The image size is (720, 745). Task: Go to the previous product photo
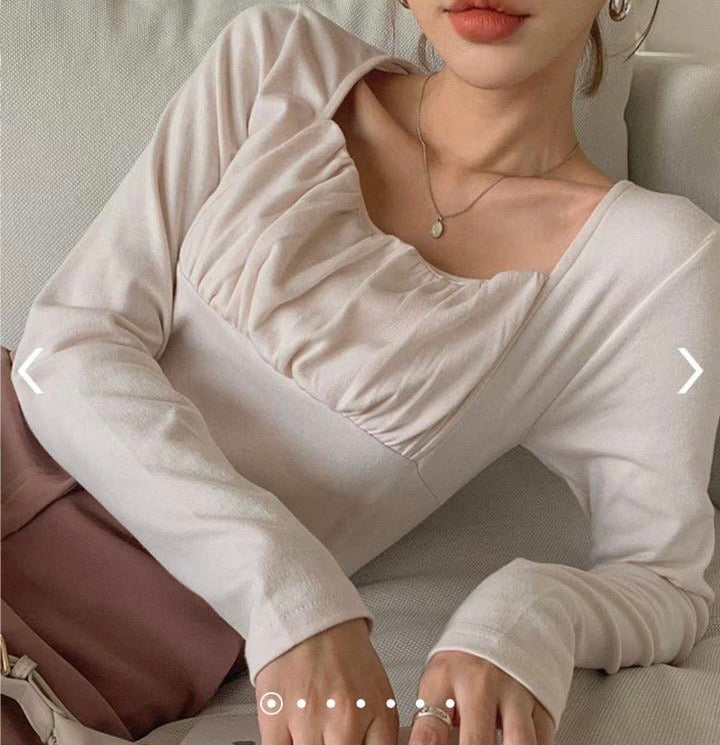pos(30,371)
